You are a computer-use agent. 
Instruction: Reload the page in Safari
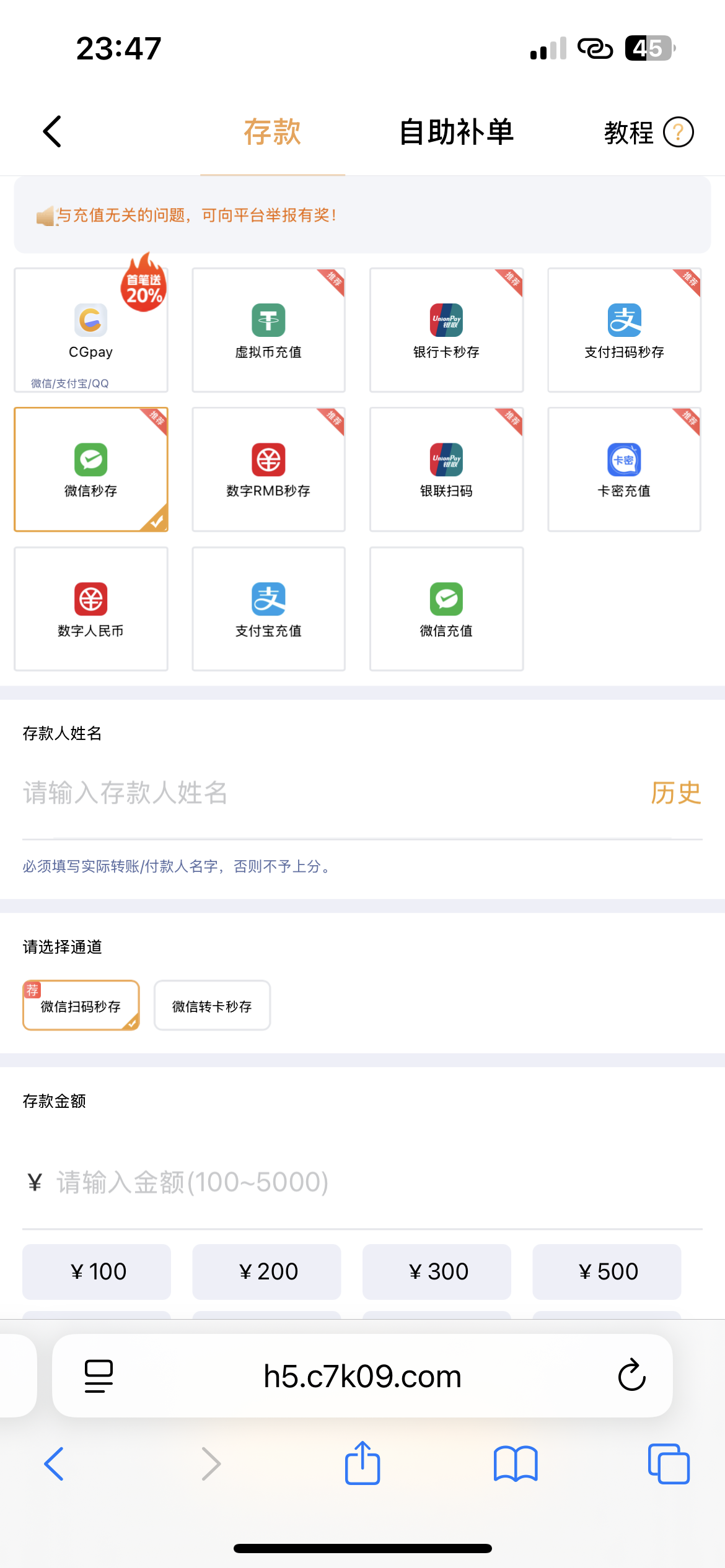click(631, 1375)
